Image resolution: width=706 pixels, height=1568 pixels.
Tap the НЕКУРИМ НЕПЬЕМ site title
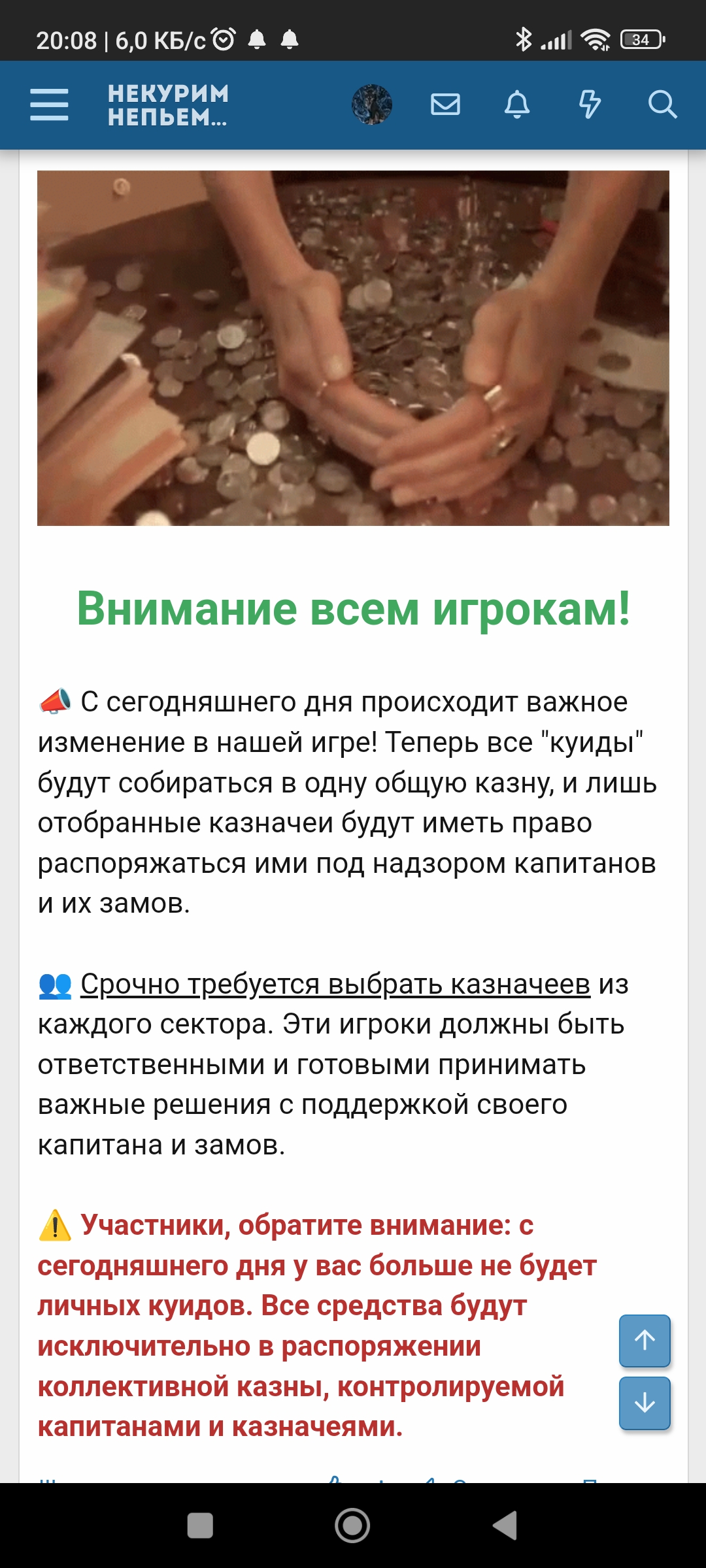[167, 106]
